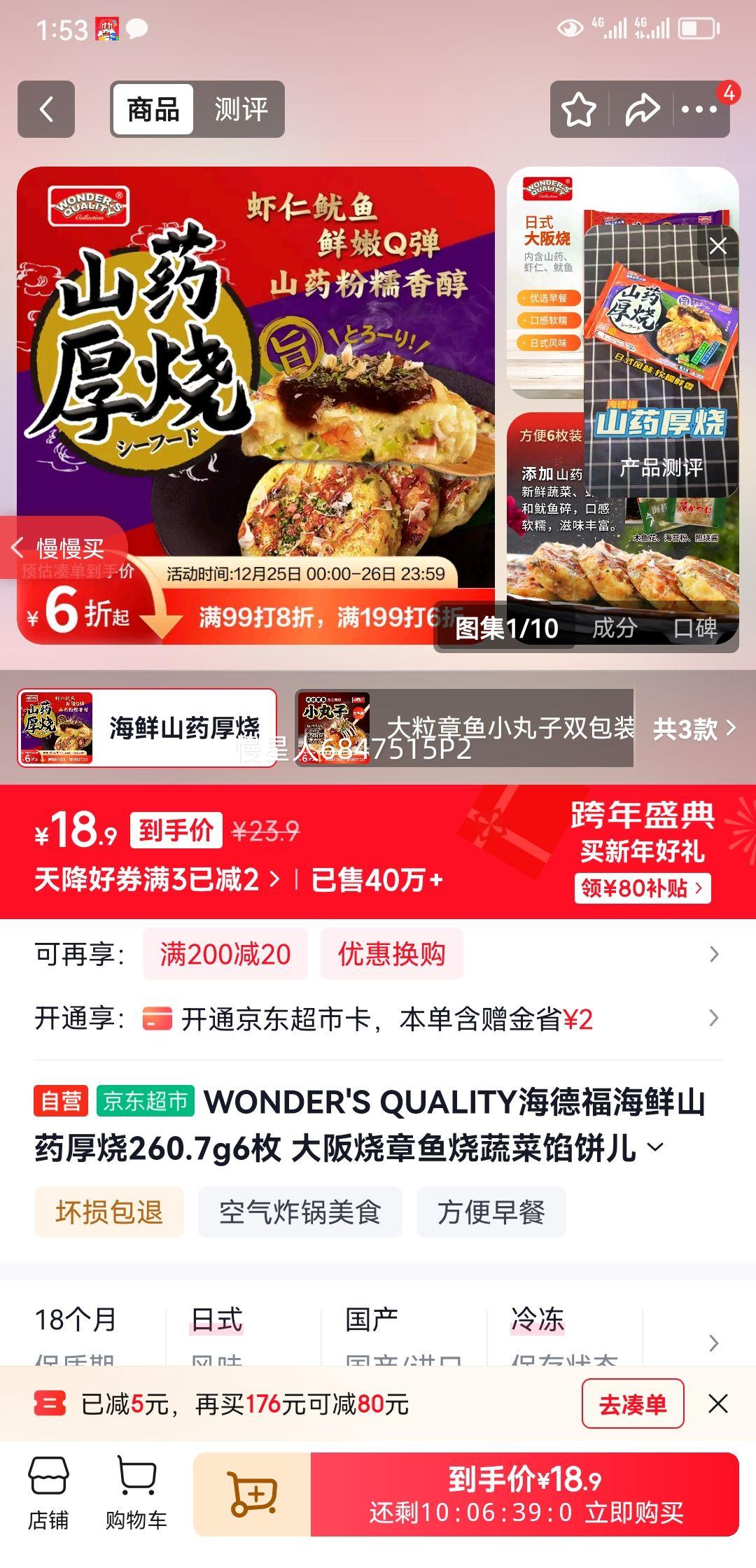Tap the back arrow to return
Screen dimensions: 756x1568
46,109
